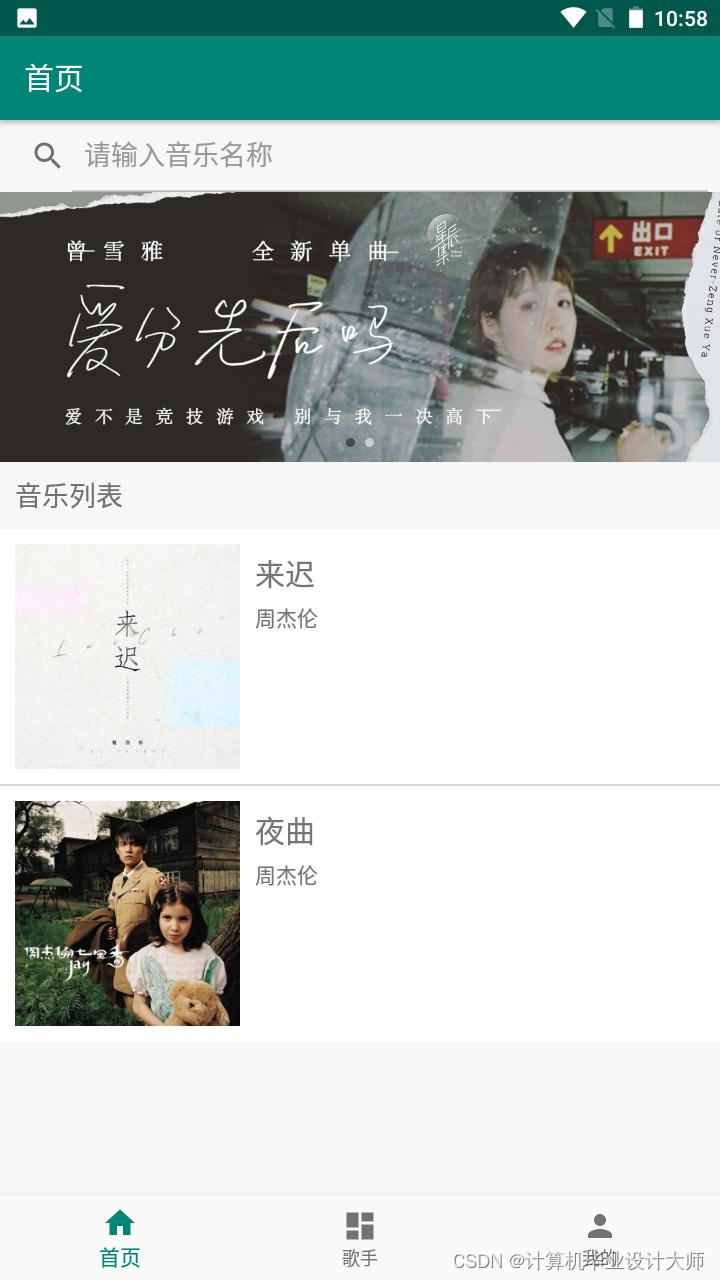The image size is (720, 1280).
Task: Open the 曾雪雅 new single banner
Action: click(360, 327)
